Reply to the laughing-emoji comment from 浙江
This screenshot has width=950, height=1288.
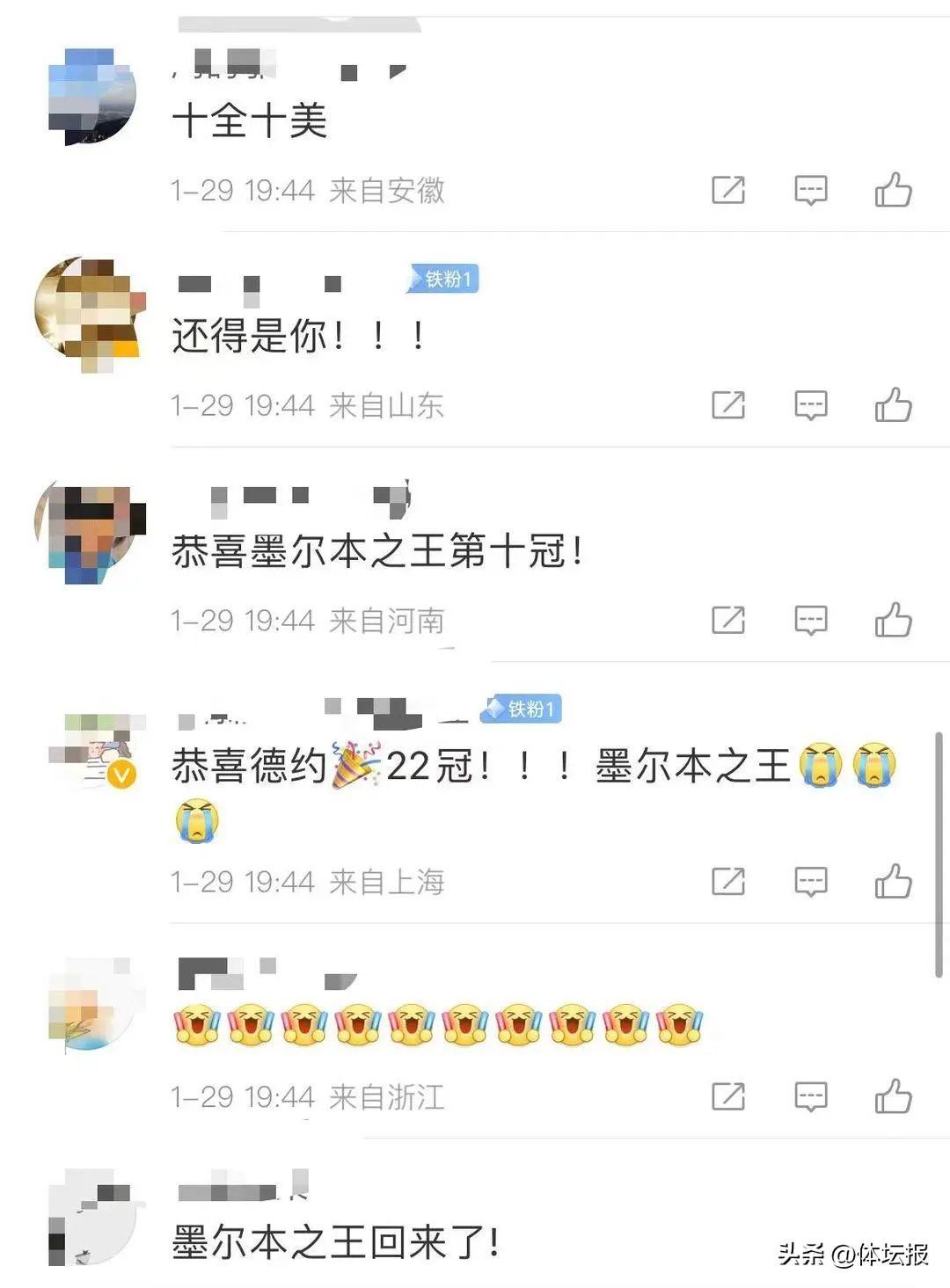pyautogui.click(x=810, y=1096)
